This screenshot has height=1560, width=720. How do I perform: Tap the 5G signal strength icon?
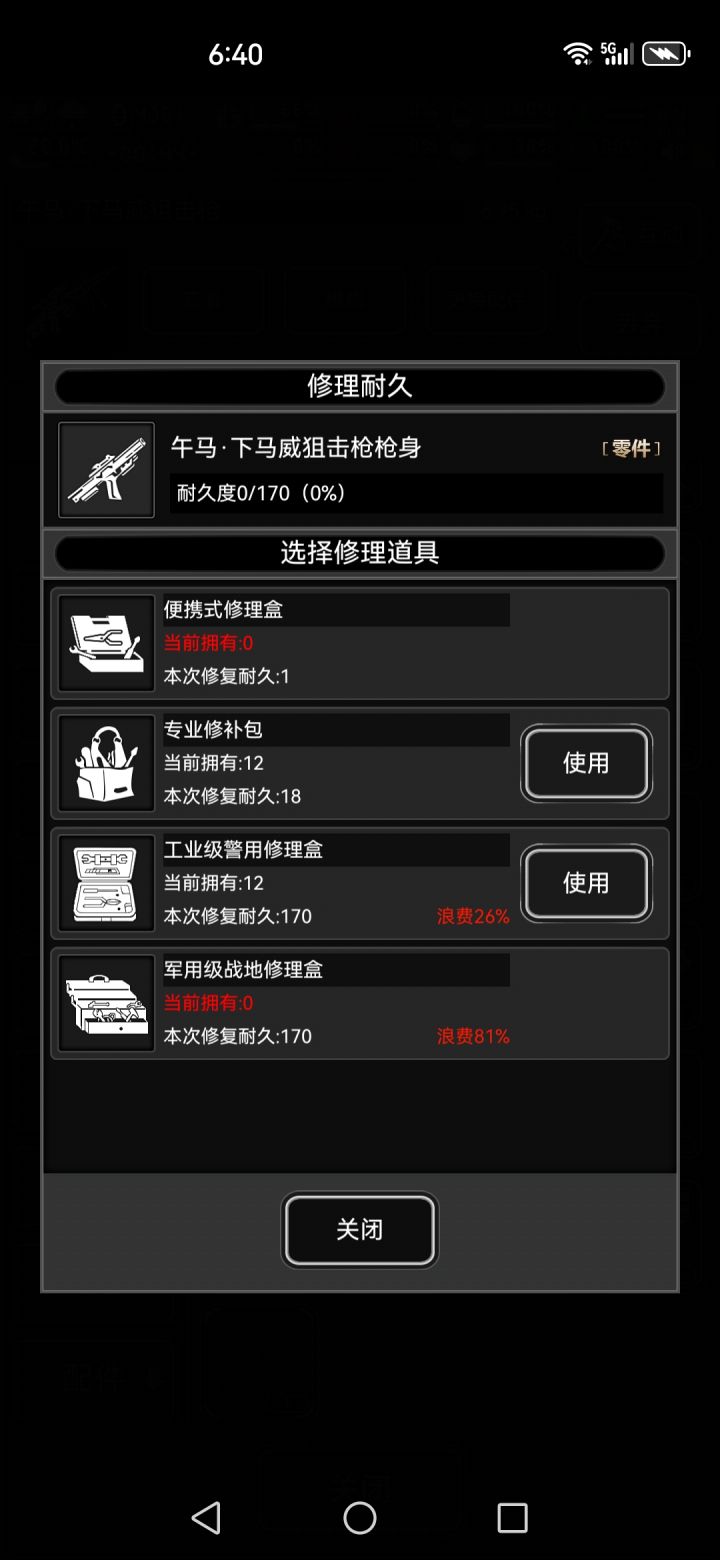pos(617,55)
